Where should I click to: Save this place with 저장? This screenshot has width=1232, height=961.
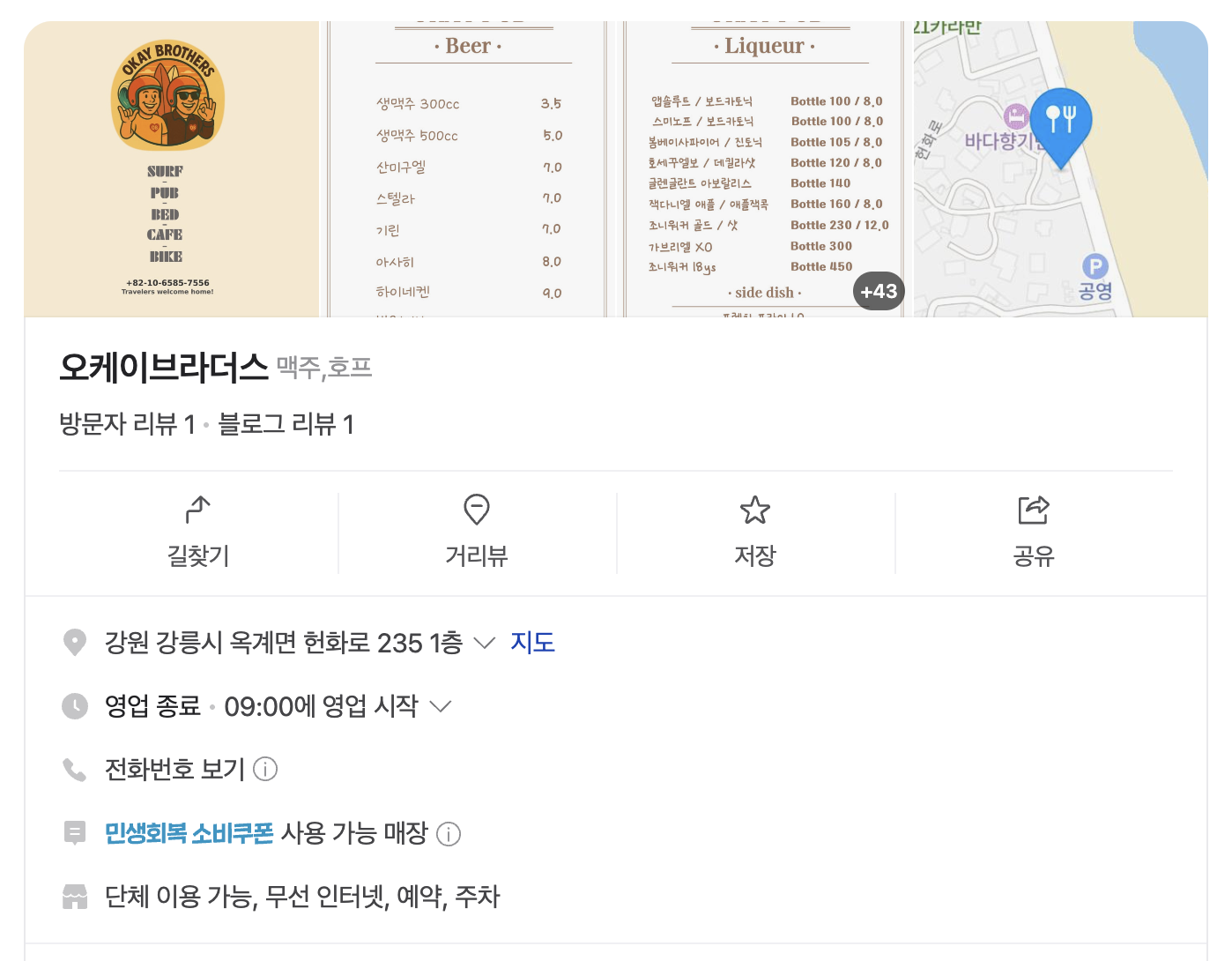[x=755, y=533]
